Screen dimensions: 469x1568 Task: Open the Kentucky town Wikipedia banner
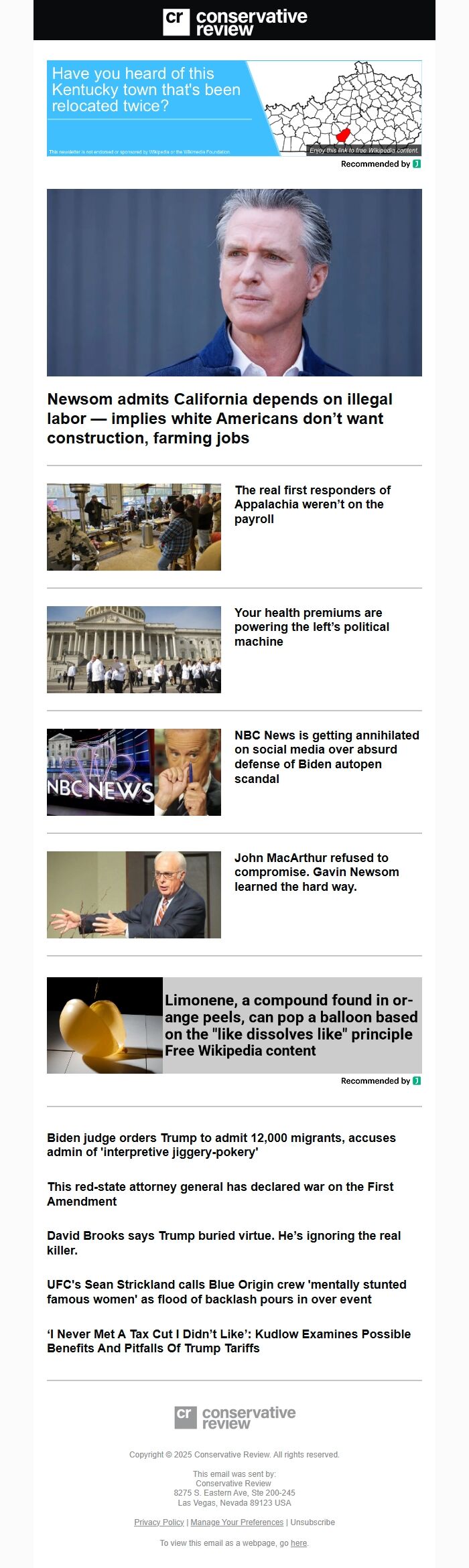click(x=234, y=109)
